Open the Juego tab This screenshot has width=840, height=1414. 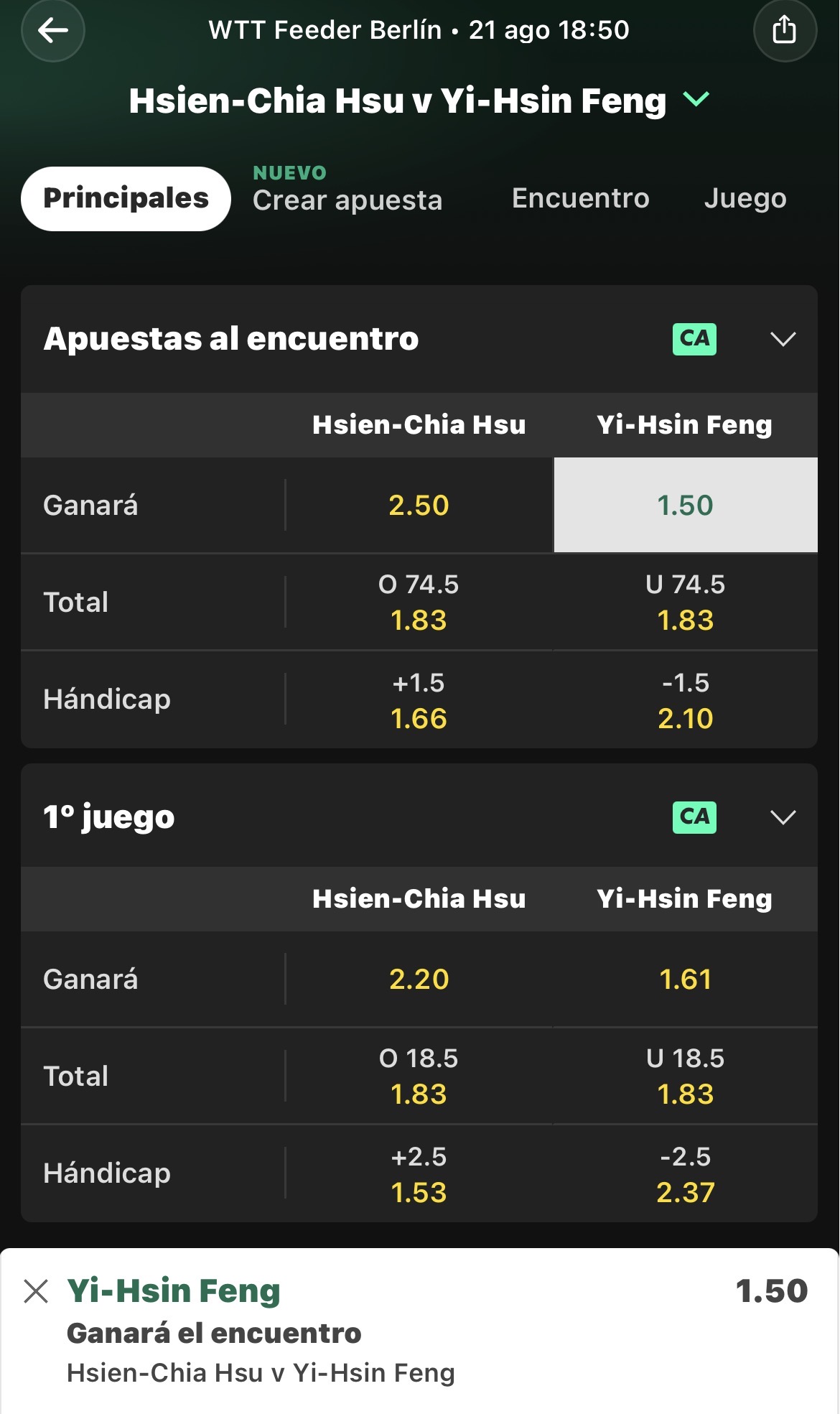(x=745, y=197)
